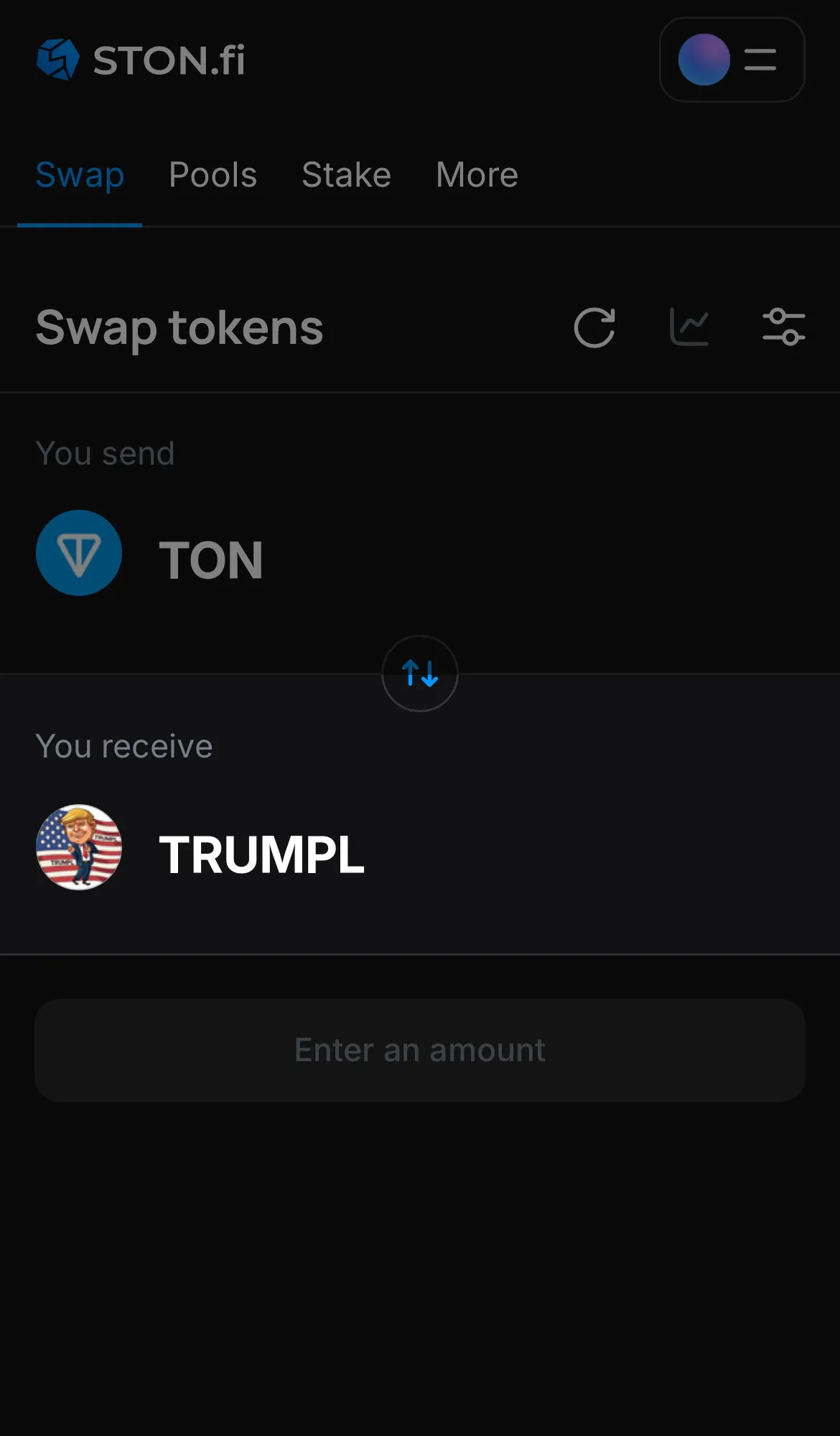The height and width of the screenshot is (1436, 840).
Task: Click the Swap tokens heading
Action: click(x=179, y=327)
